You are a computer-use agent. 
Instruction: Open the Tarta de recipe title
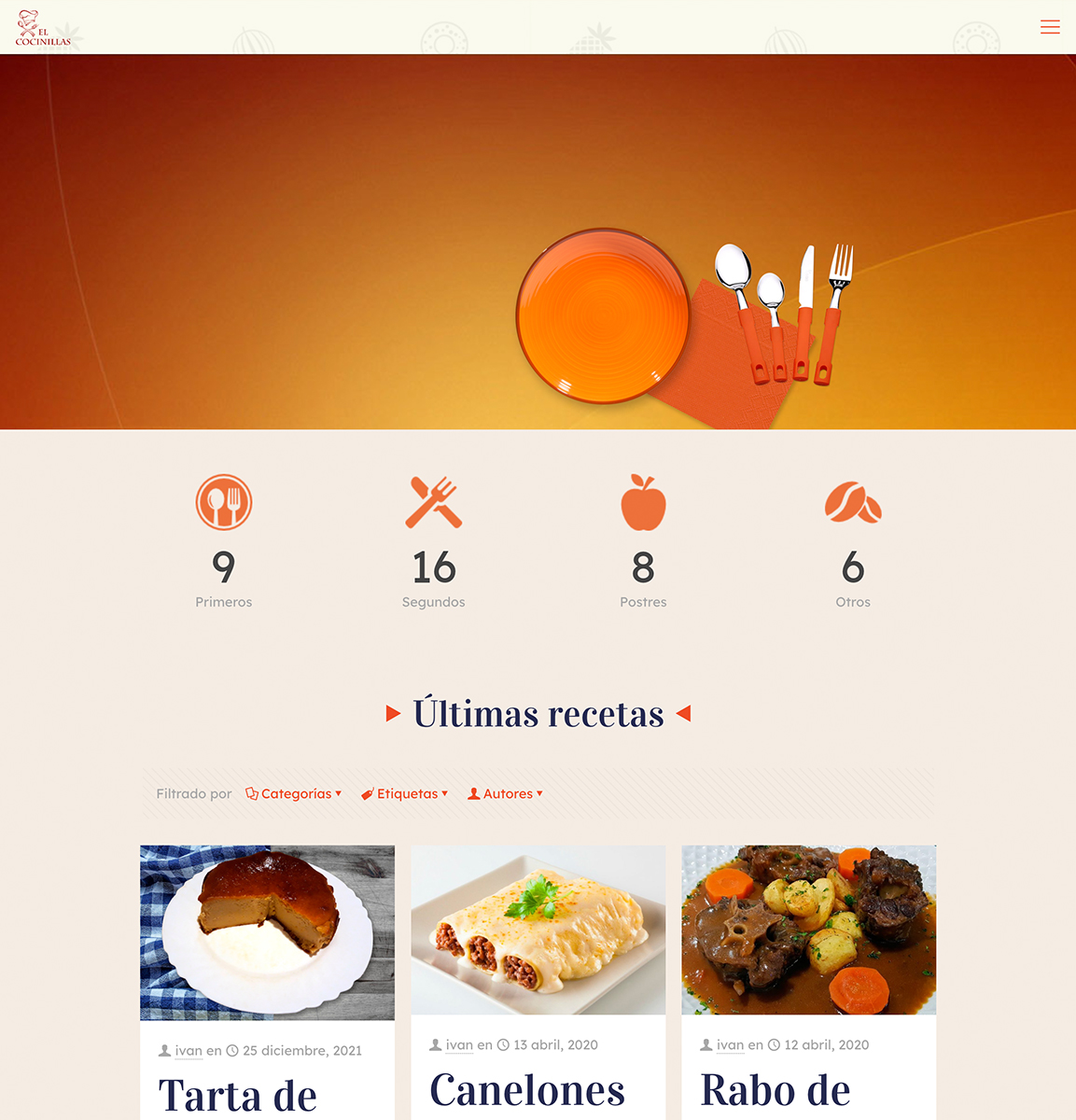(238, 1096)
